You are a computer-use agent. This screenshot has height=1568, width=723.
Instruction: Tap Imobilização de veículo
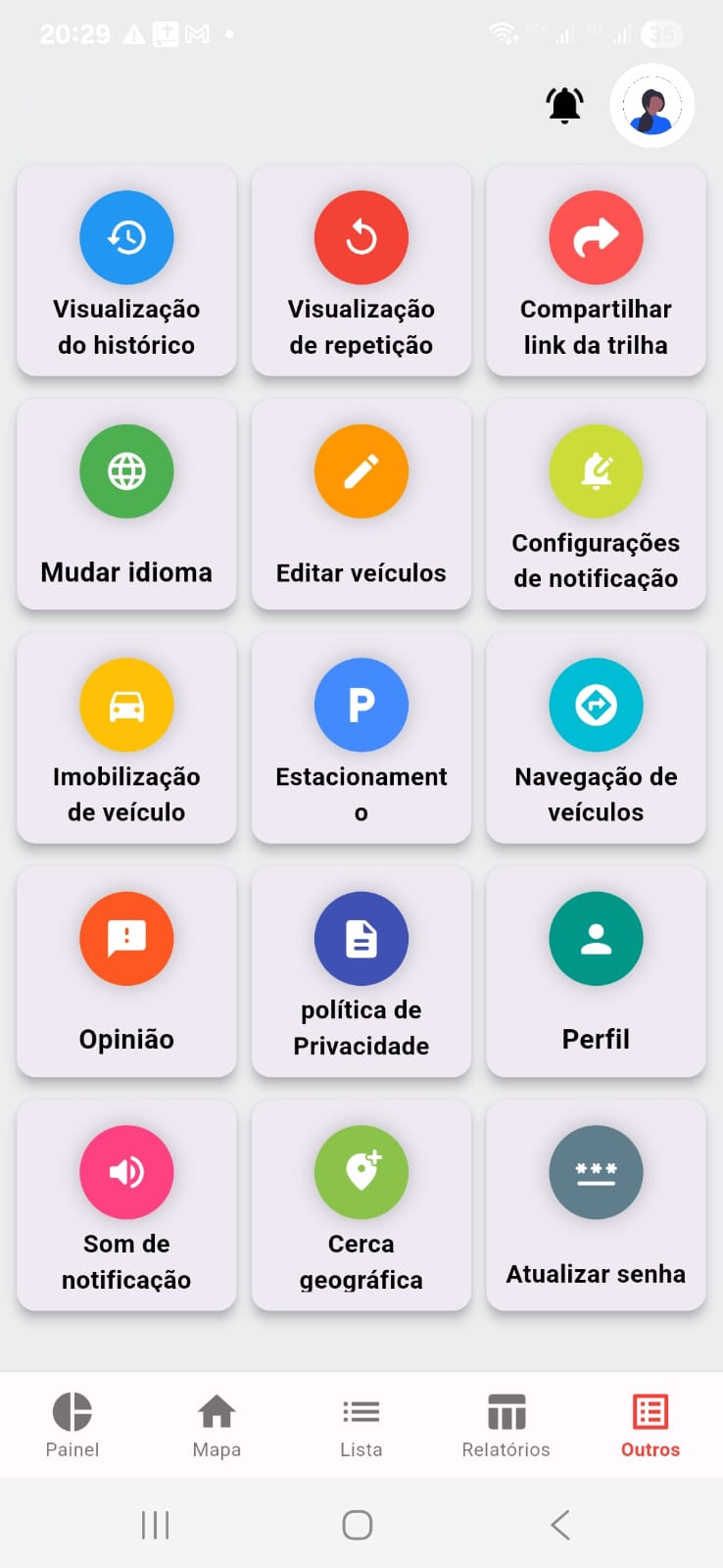(x=125, y=739)
